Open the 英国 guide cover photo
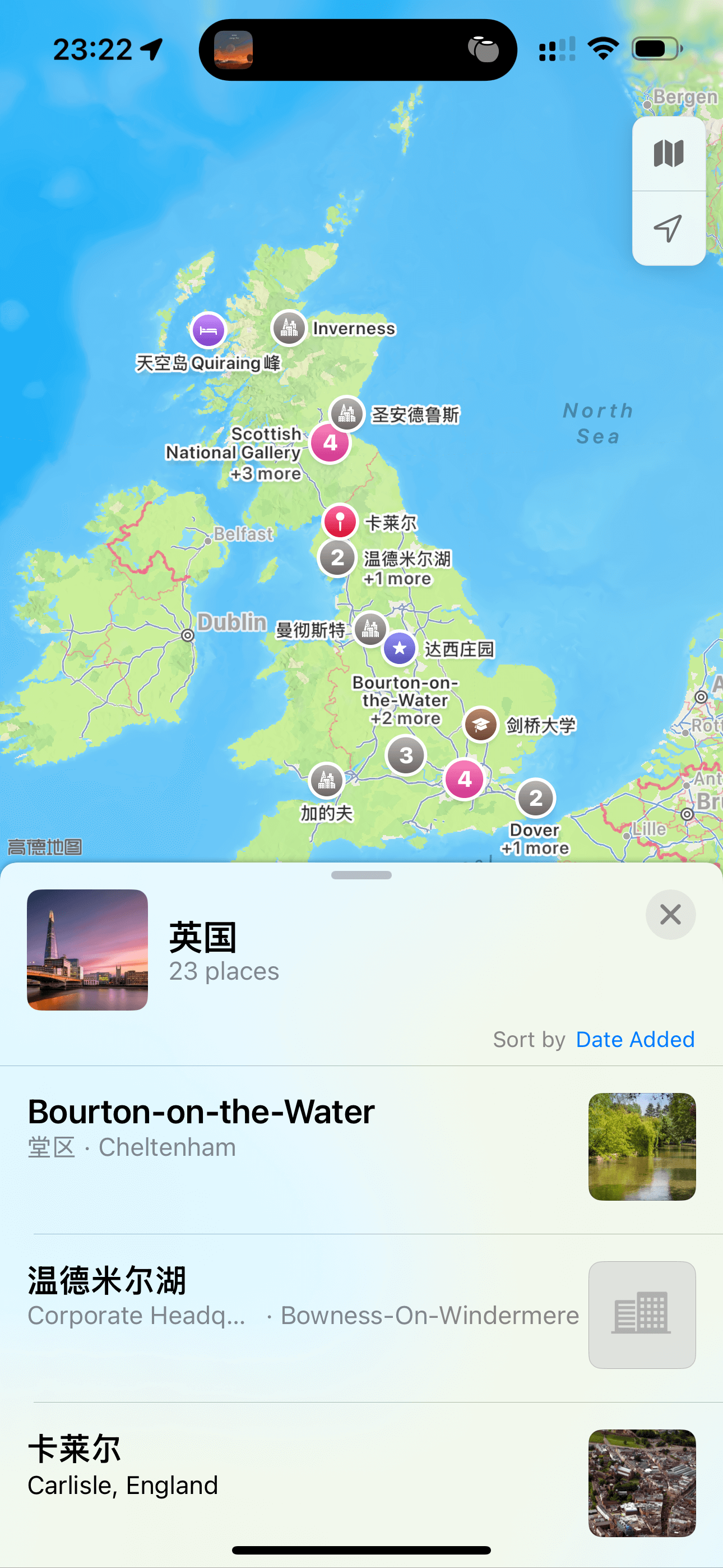Image resolution: width=723 pixels, height=1568 pixels. tap(87, 949)
